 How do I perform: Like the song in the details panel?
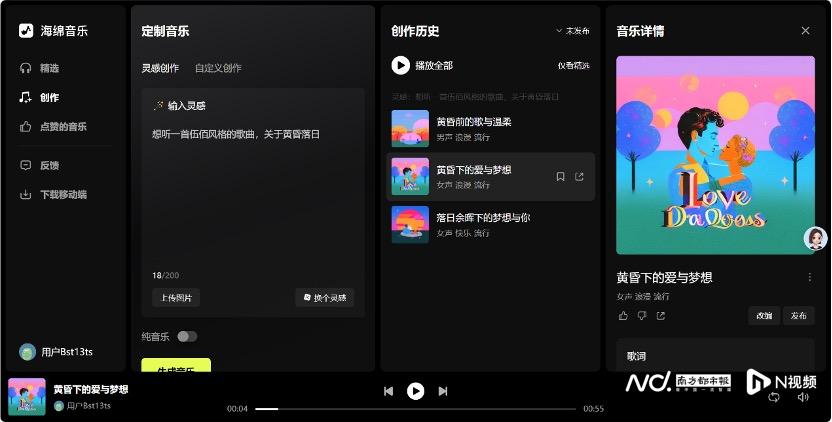(x=623, y=316)
